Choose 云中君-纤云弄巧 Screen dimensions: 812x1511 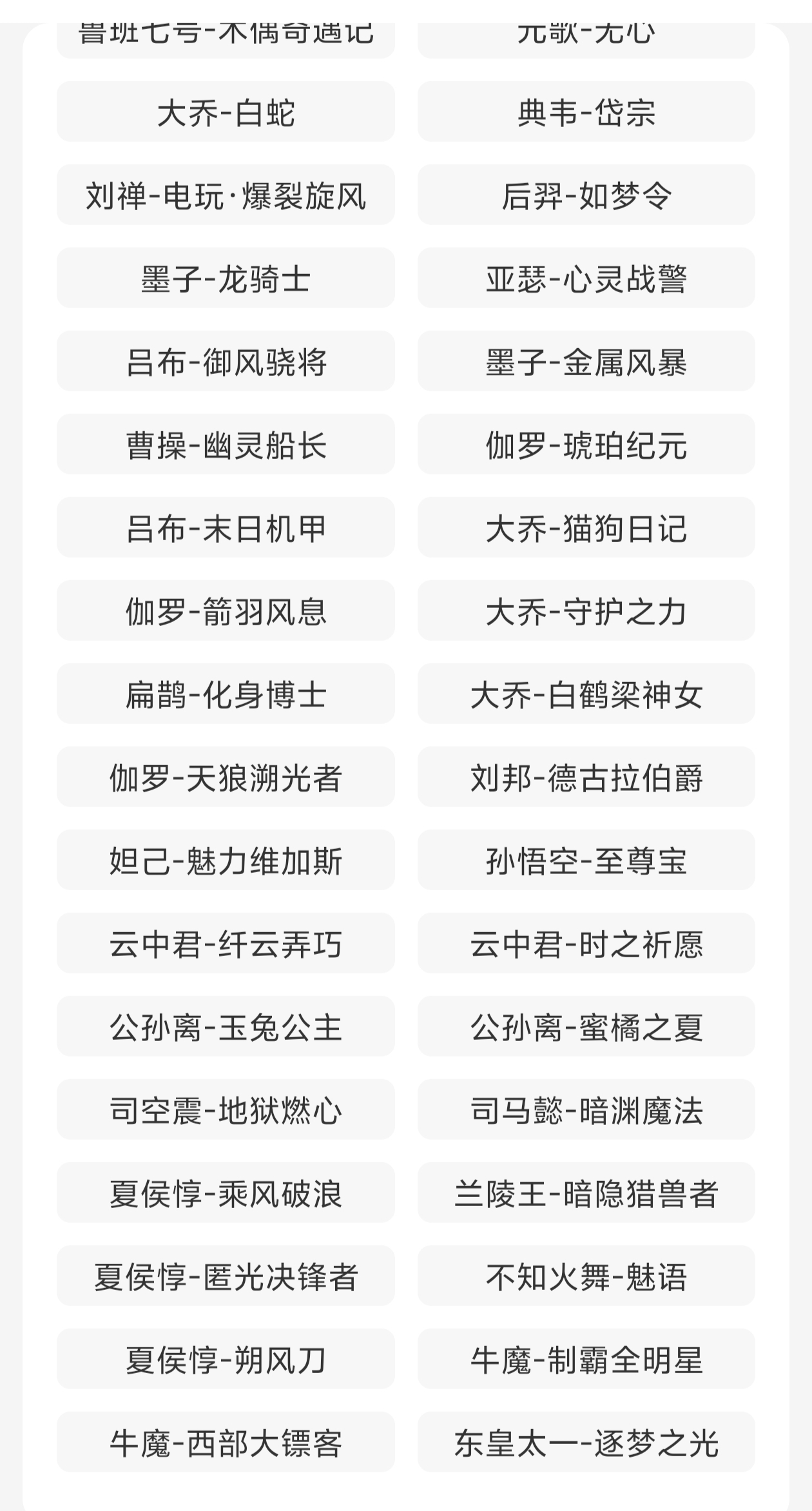click(x=226, y=944)
